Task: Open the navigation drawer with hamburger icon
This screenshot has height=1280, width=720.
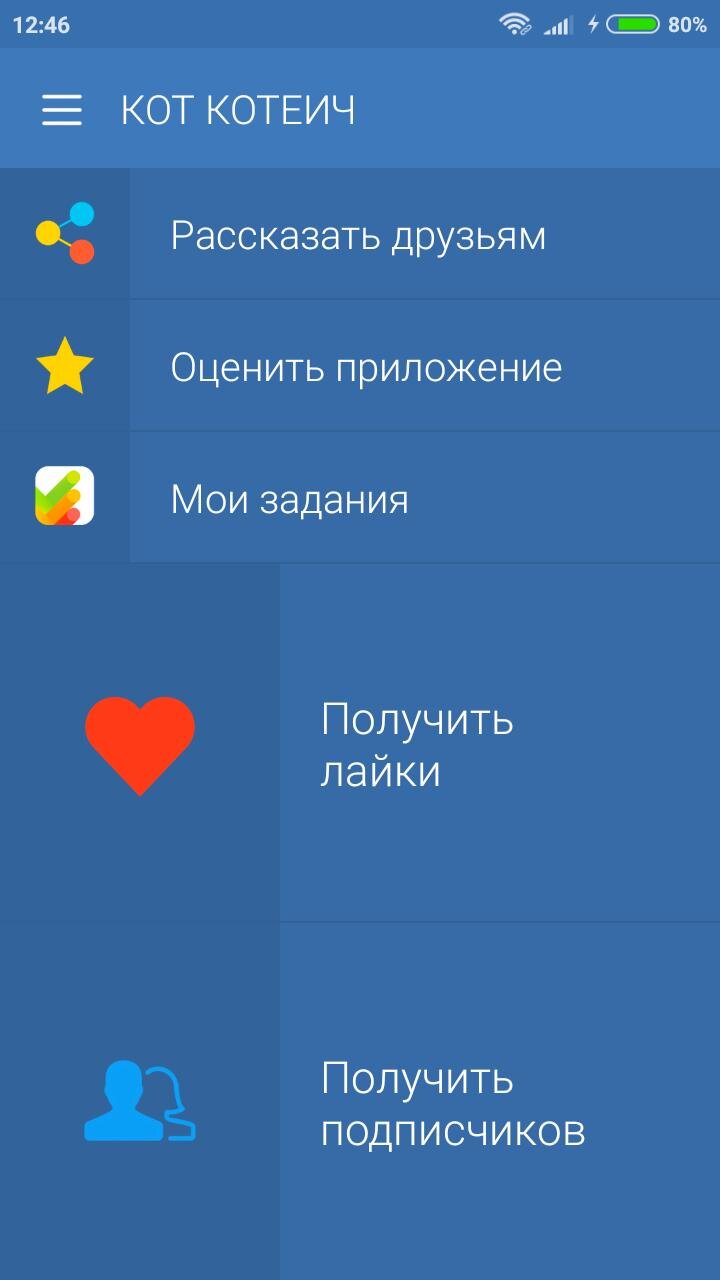Action: [x=64, y=110]
